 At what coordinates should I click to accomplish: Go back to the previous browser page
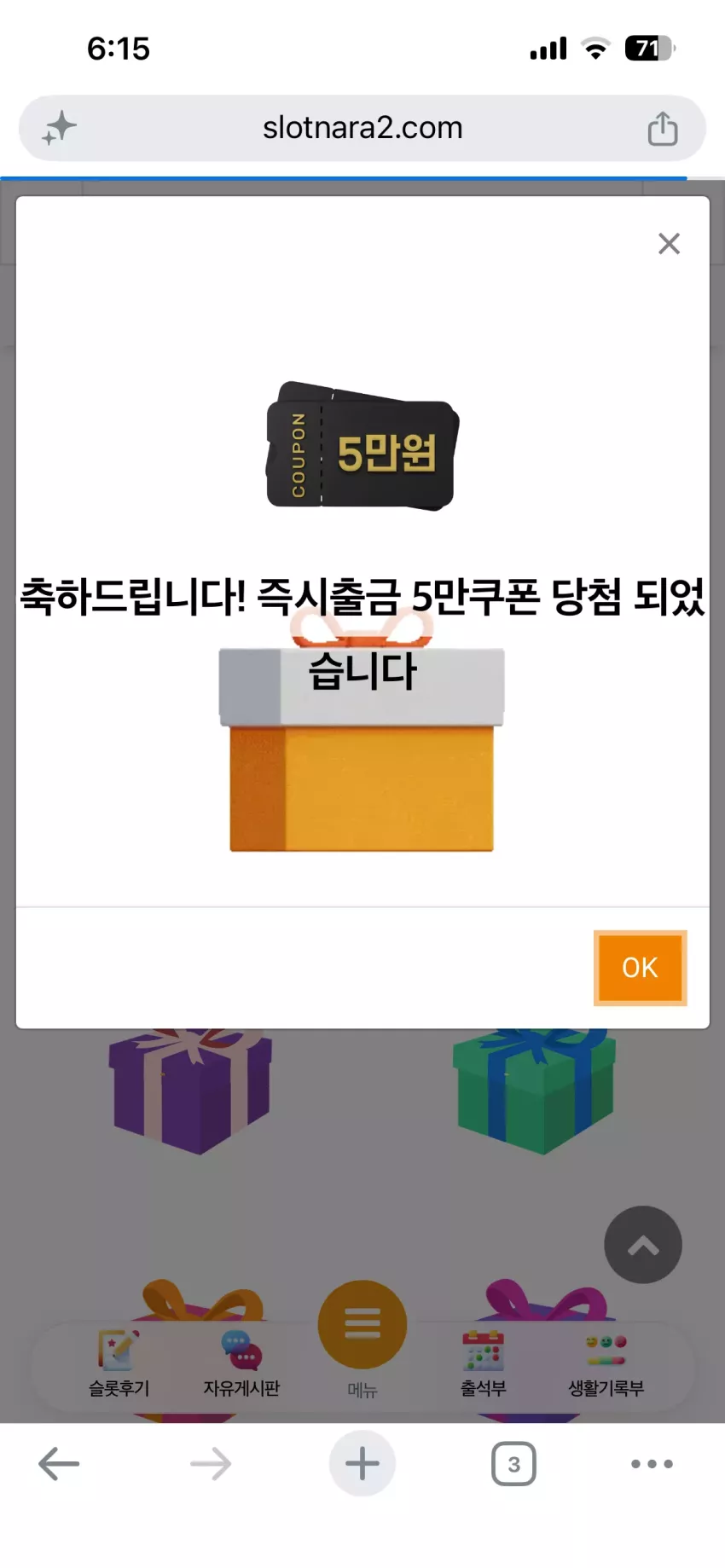click(59, 1464)
